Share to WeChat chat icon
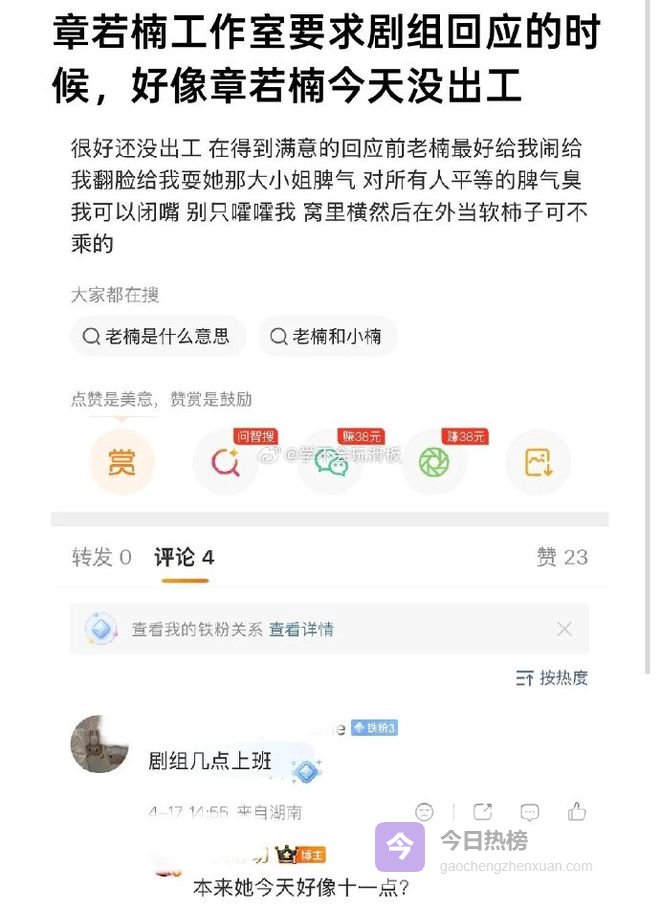The image size is (660, 907). [330, 462]
